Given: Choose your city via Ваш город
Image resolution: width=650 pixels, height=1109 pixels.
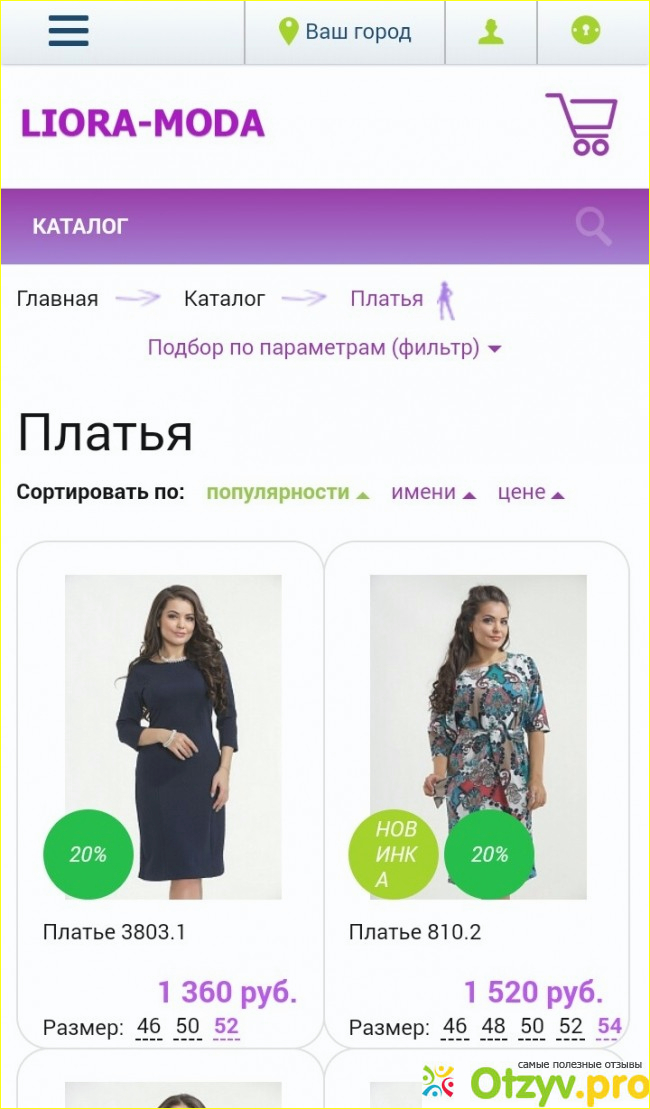Looking at the screenshot, I should pyautogui.click(x=345, y=32).
